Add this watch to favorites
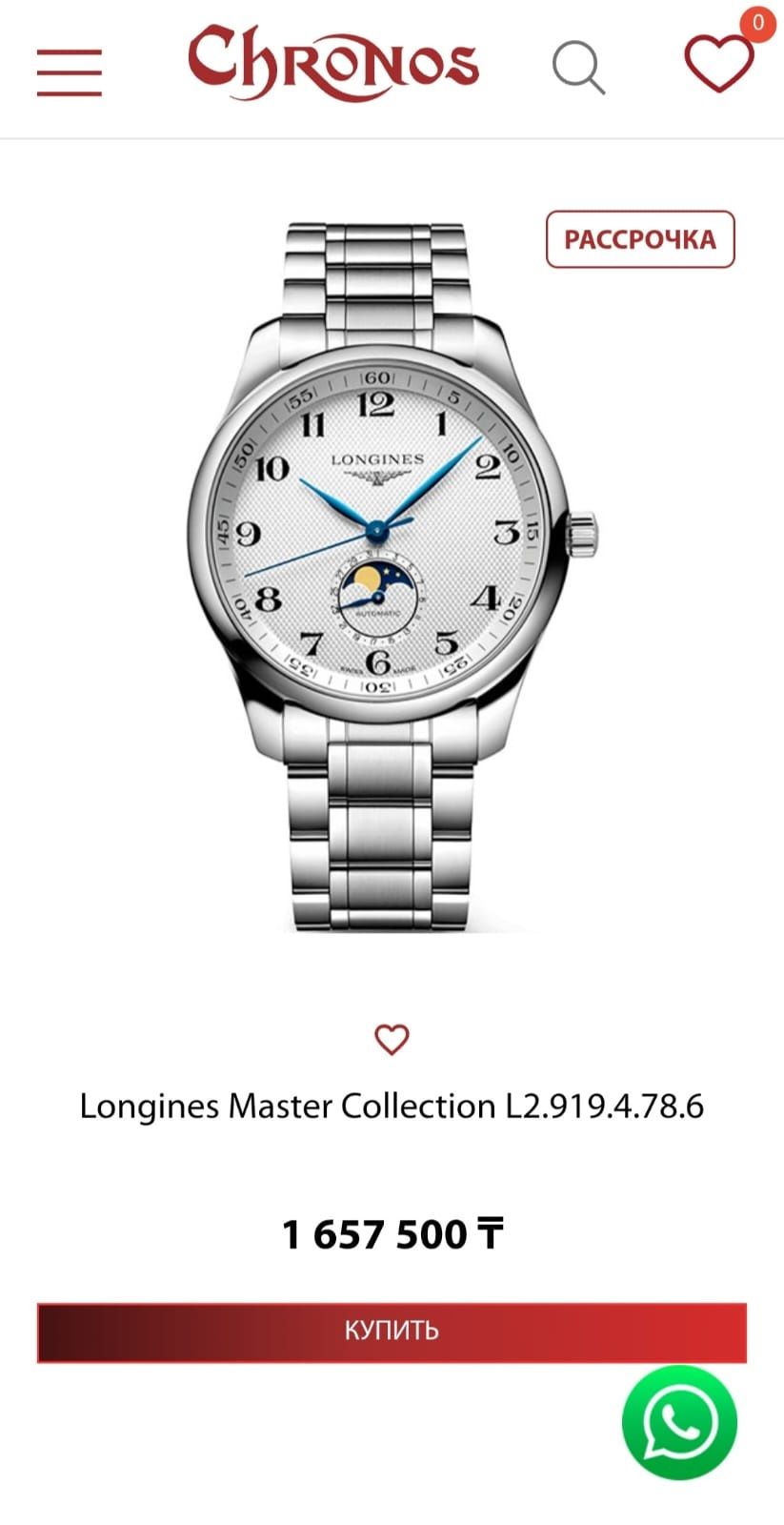784x1525 pixels. 392,1039
